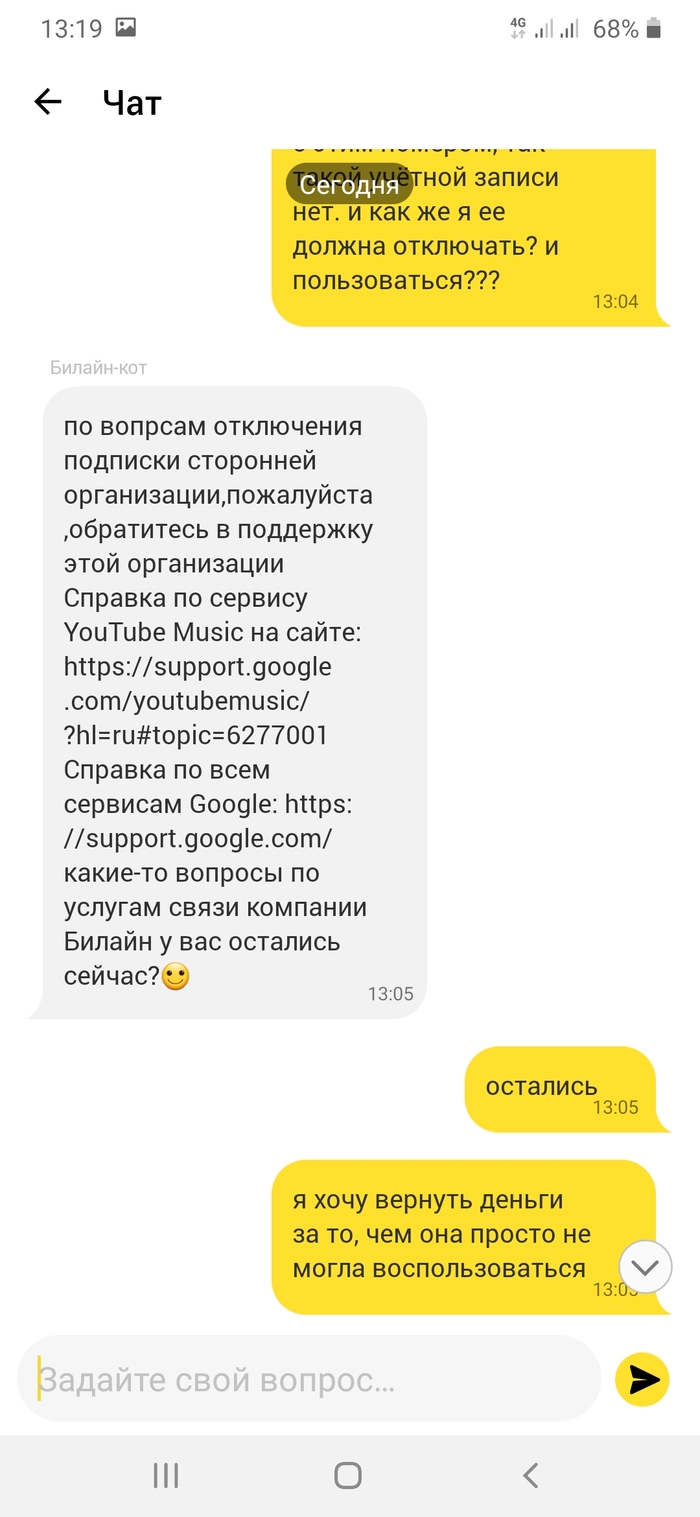Send the message with the arrow button
The image size is (700, 1517).
click(x=642, y=1380)
